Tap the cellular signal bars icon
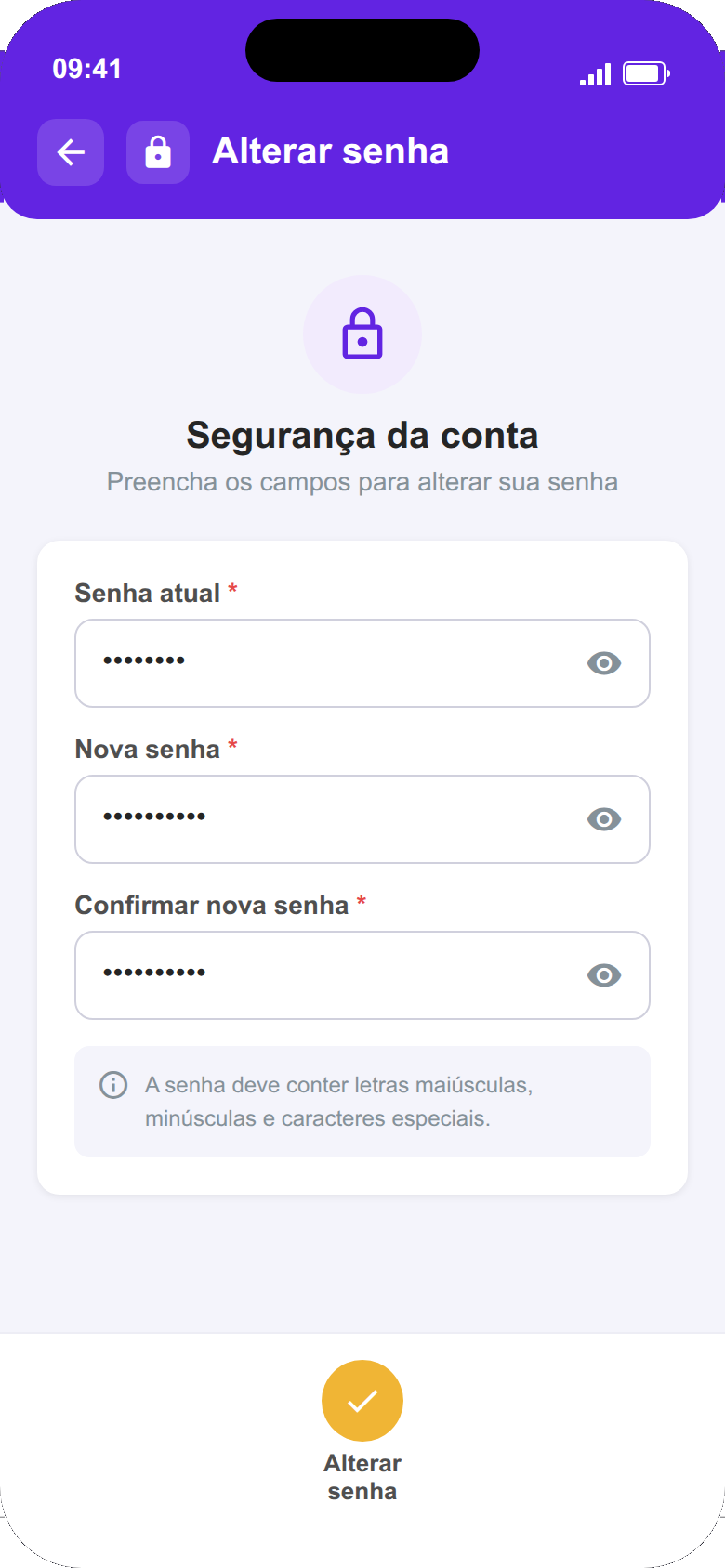The image size is (725, 1568). tap(596, 72)
